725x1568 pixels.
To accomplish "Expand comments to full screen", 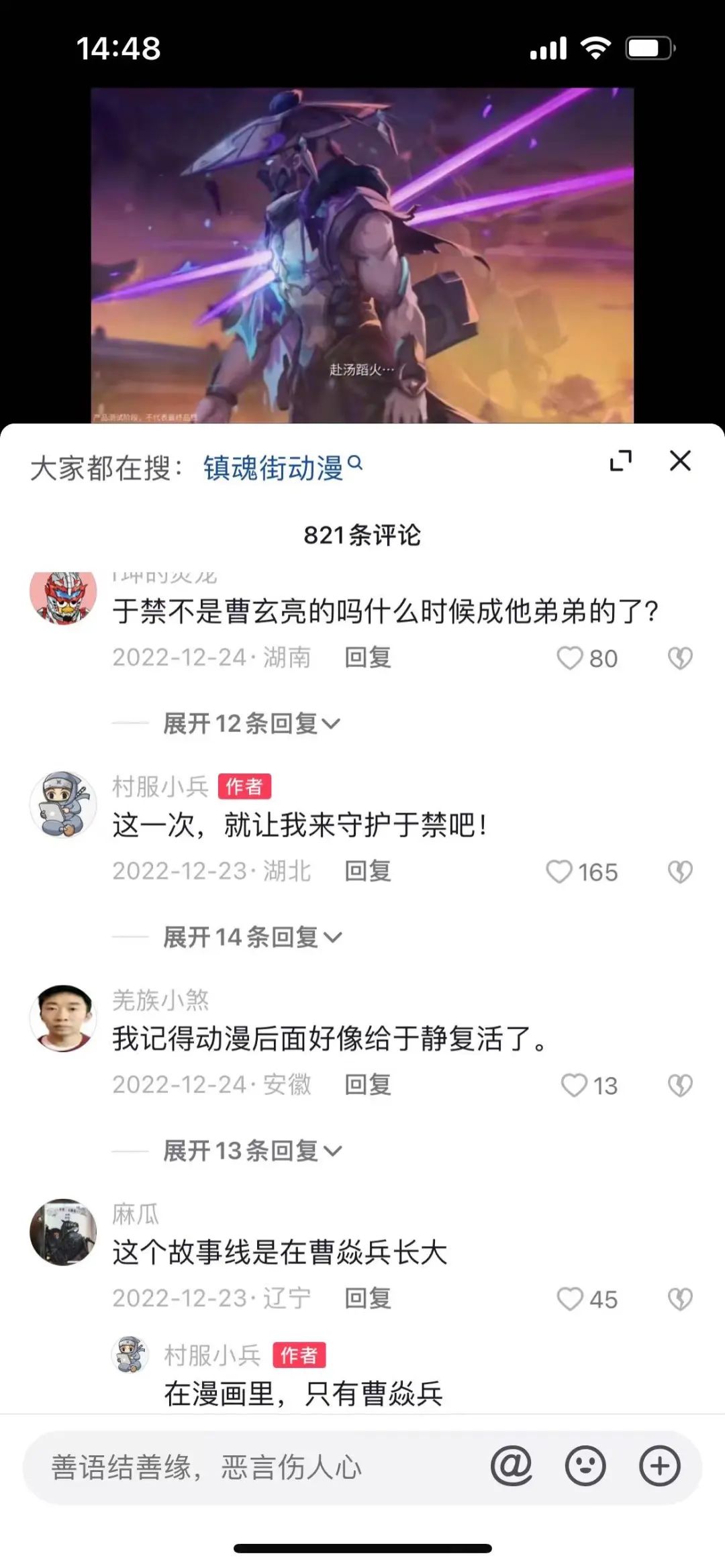I will (621, 461).
